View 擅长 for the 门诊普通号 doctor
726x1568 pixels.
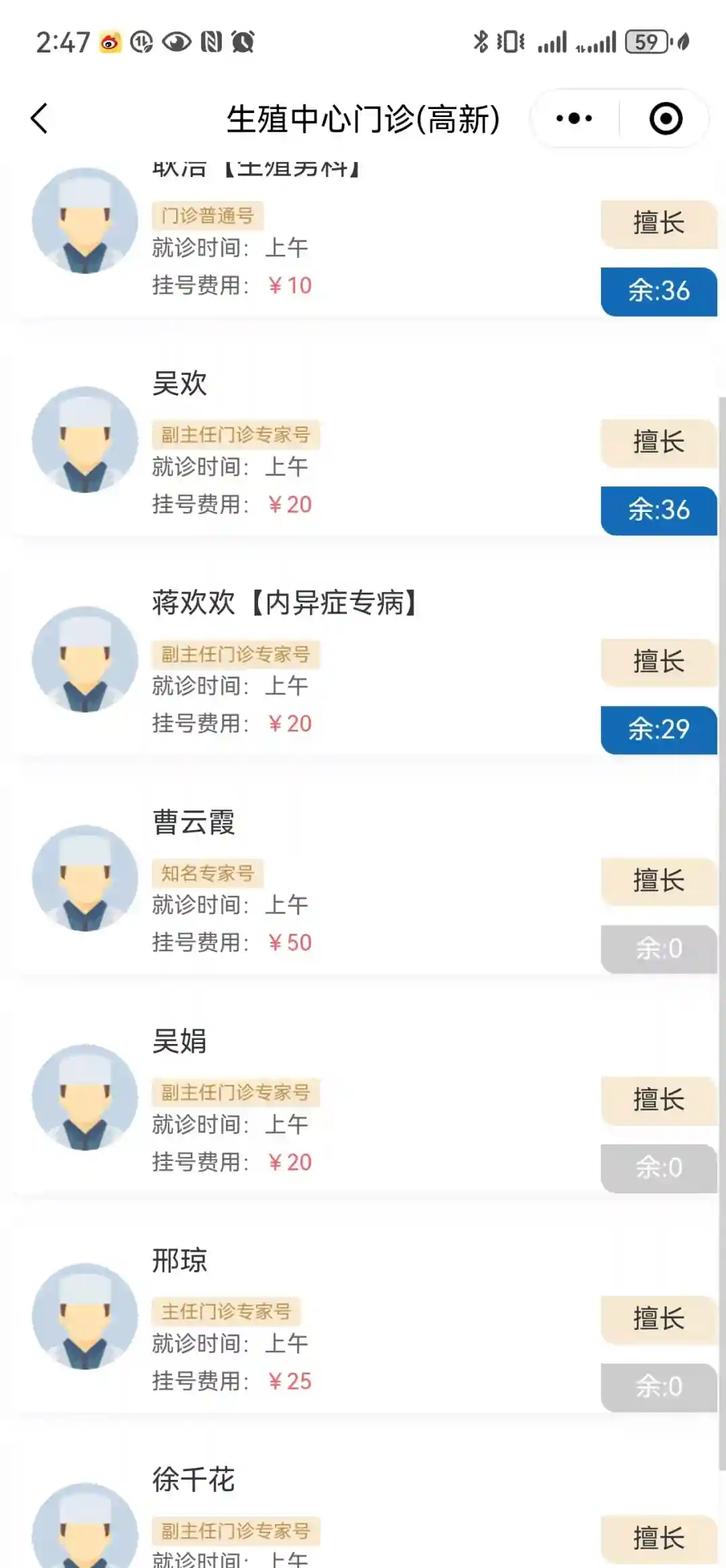[x=659, y=223]
